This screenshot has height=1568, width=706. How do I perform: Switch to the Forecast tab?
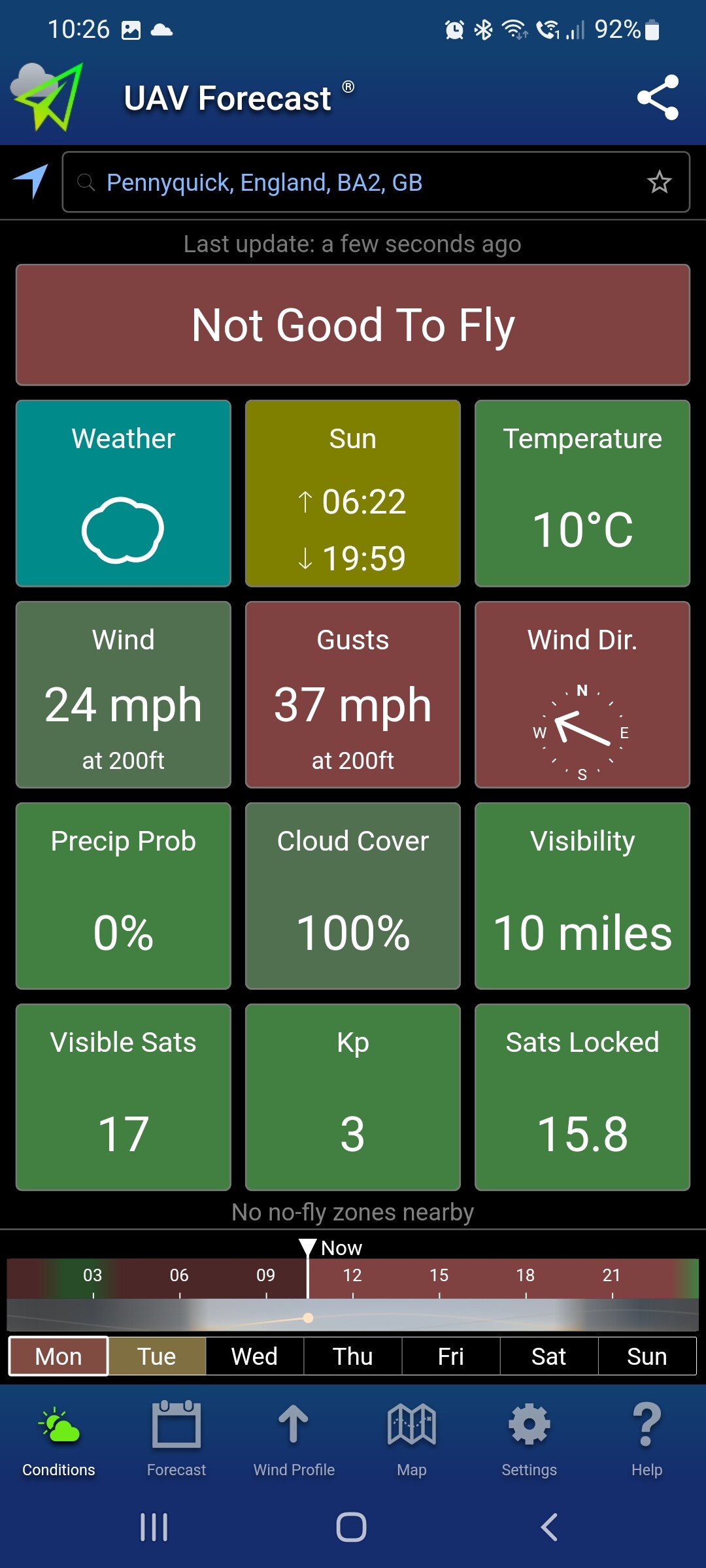[x=176, y=1439]
